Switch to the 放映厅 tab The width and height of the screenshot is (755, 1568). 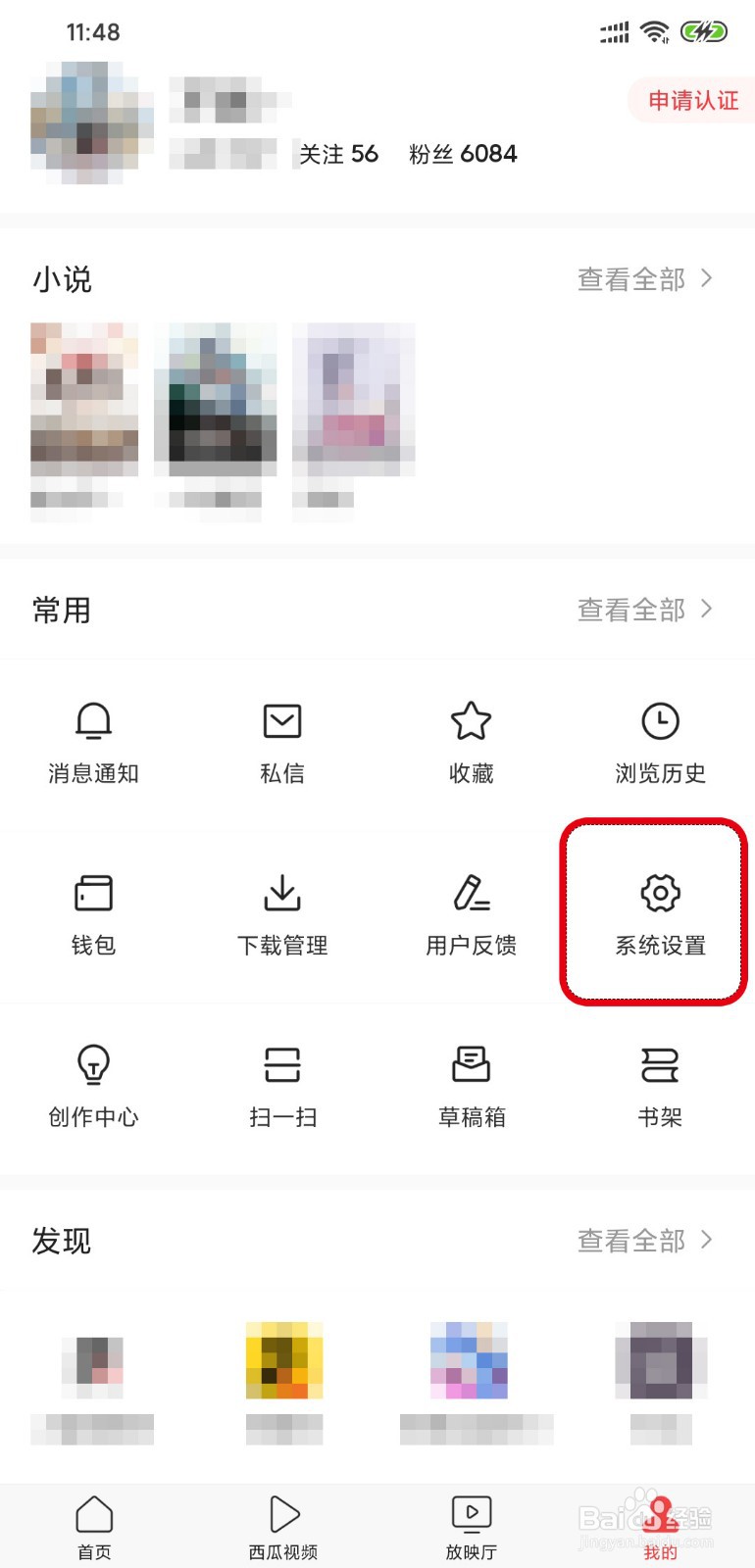coord(471,1524)
